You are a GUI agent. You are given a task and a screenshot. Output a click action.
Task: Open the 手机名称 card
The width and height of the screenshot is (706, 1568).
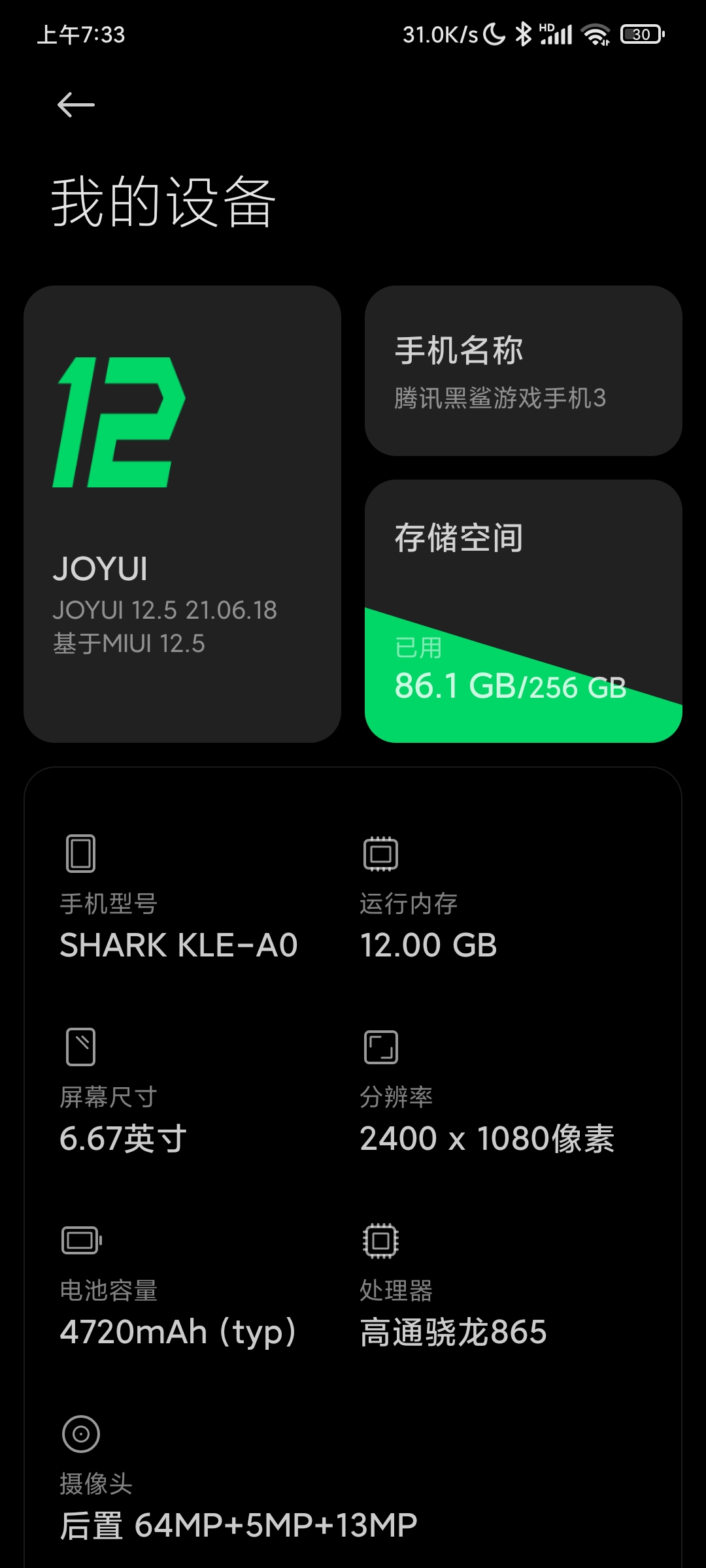pos(523,370)
